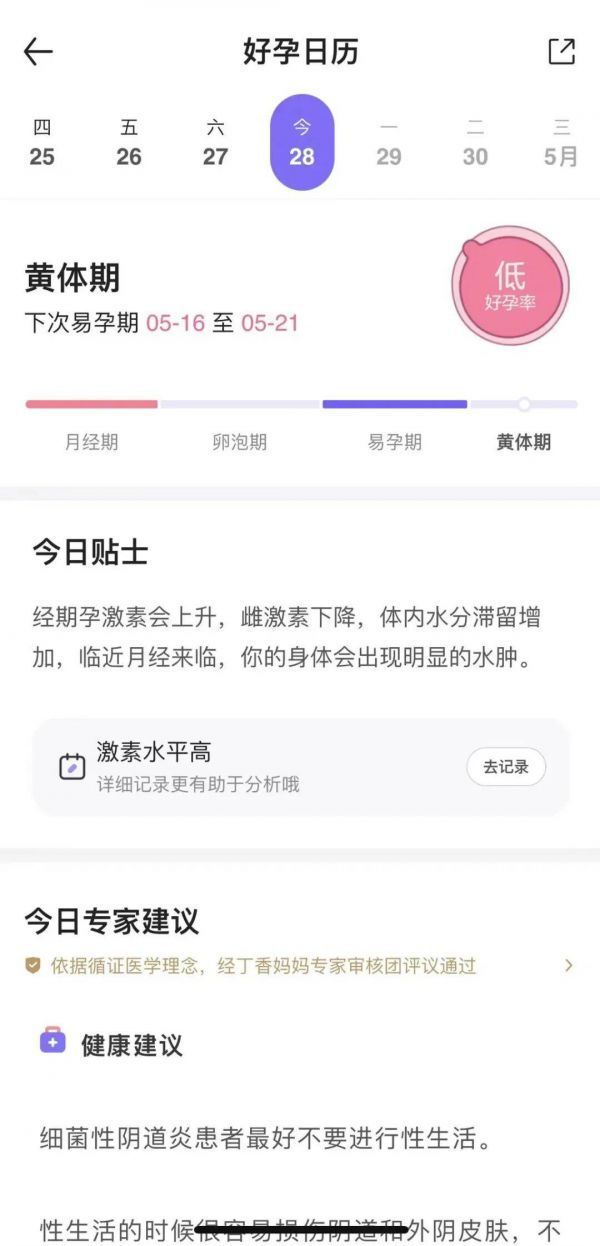
Task: Select Thursday the 25th in the date strip
Action: [42, 143]
